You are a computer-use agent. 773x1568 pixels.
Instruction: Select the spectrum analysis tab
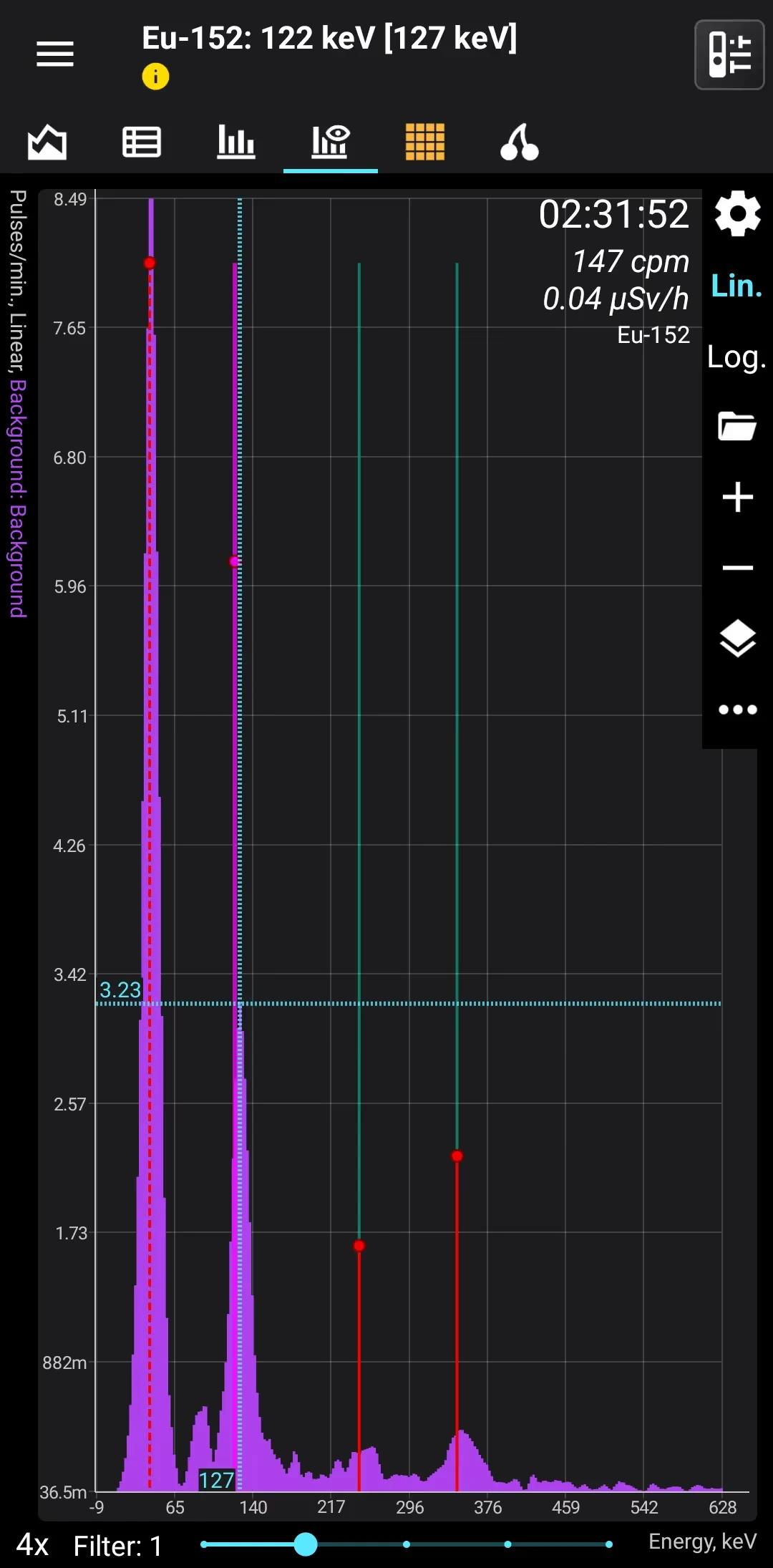pos(331,142)
